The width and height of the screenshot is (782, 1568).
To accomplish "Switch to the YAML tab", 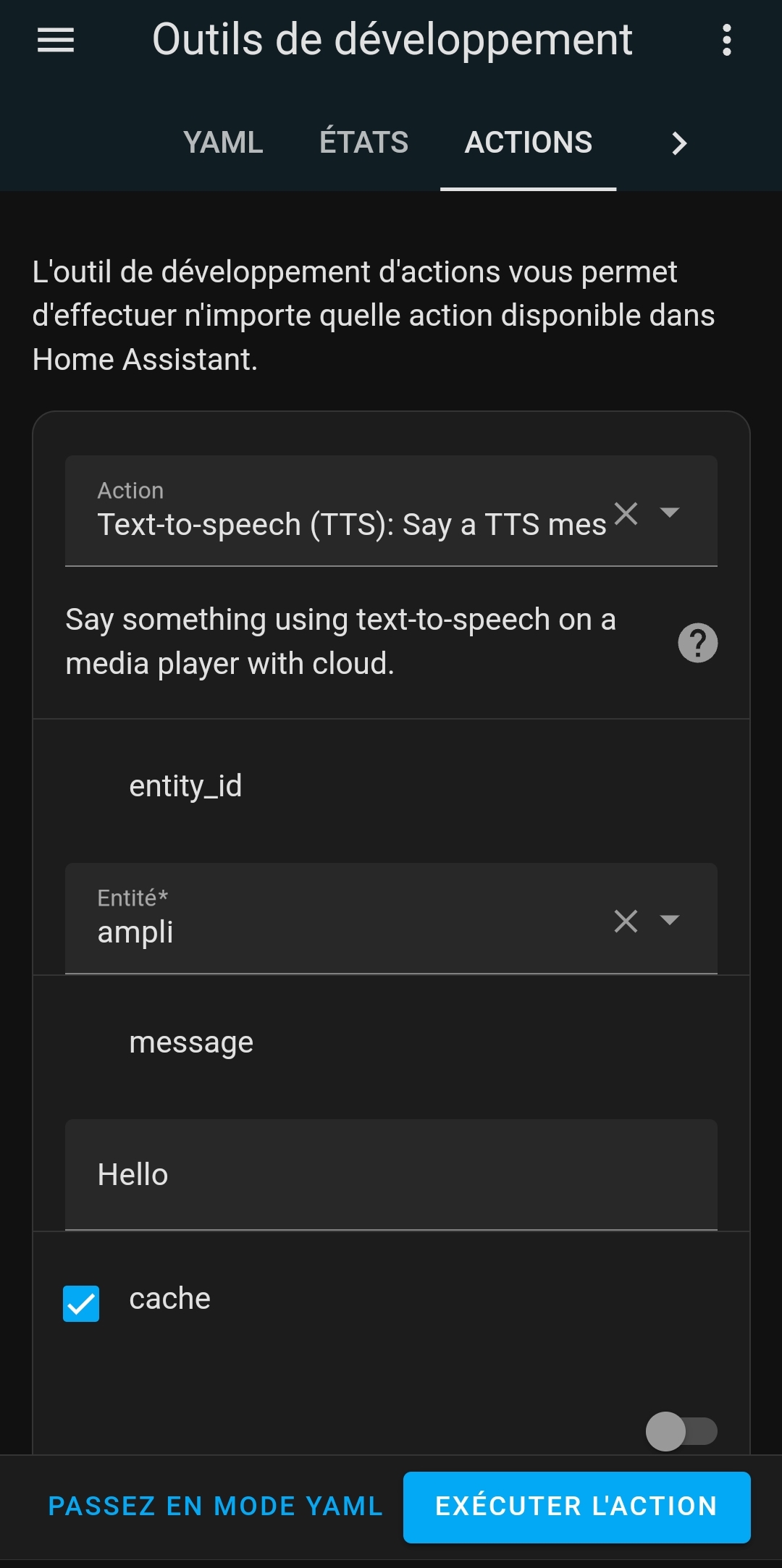I will (223, 143).
